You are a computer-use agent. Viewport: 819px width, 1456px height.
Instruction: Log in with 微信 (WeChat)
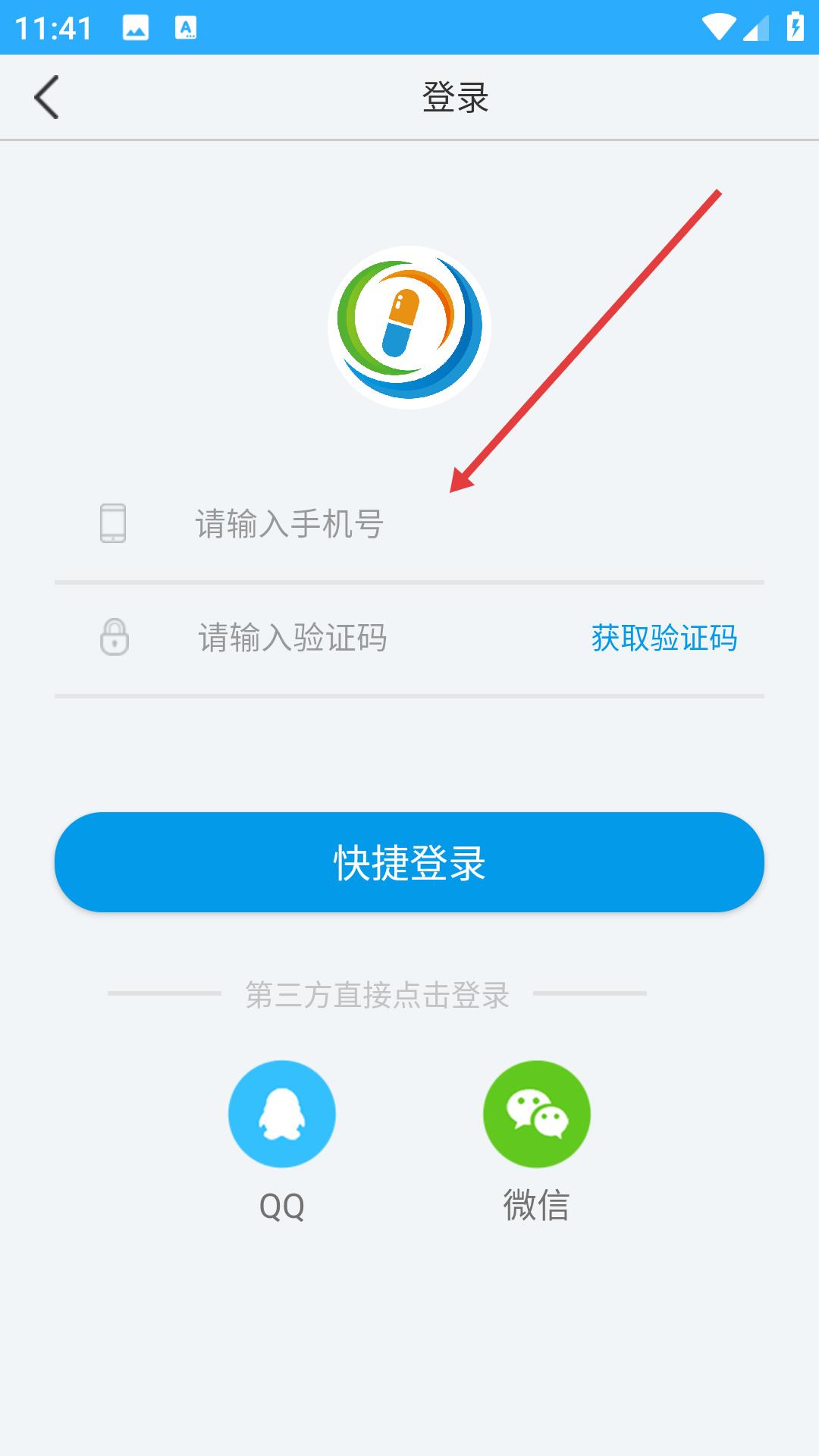536,1114
